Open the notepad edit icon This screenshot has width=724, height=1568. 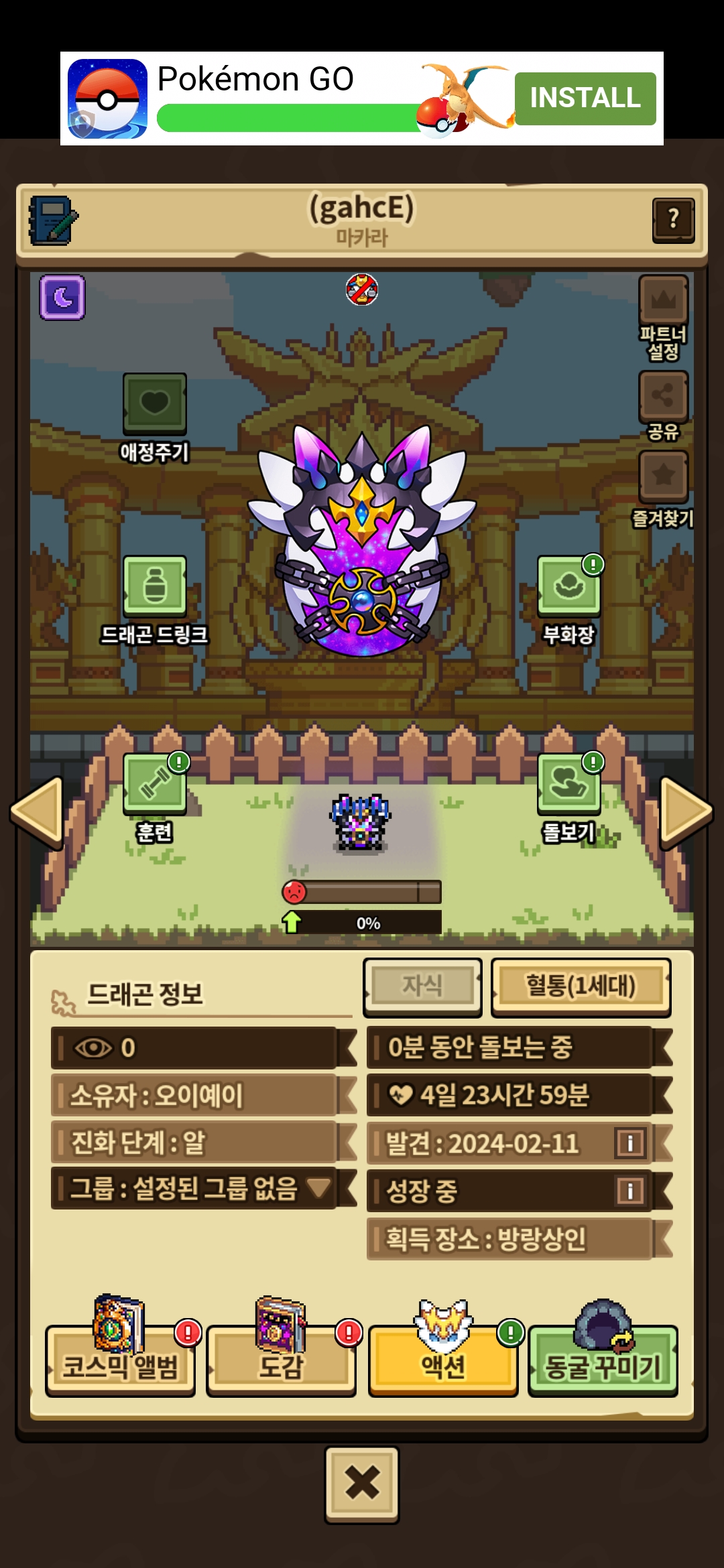[53, 220]
